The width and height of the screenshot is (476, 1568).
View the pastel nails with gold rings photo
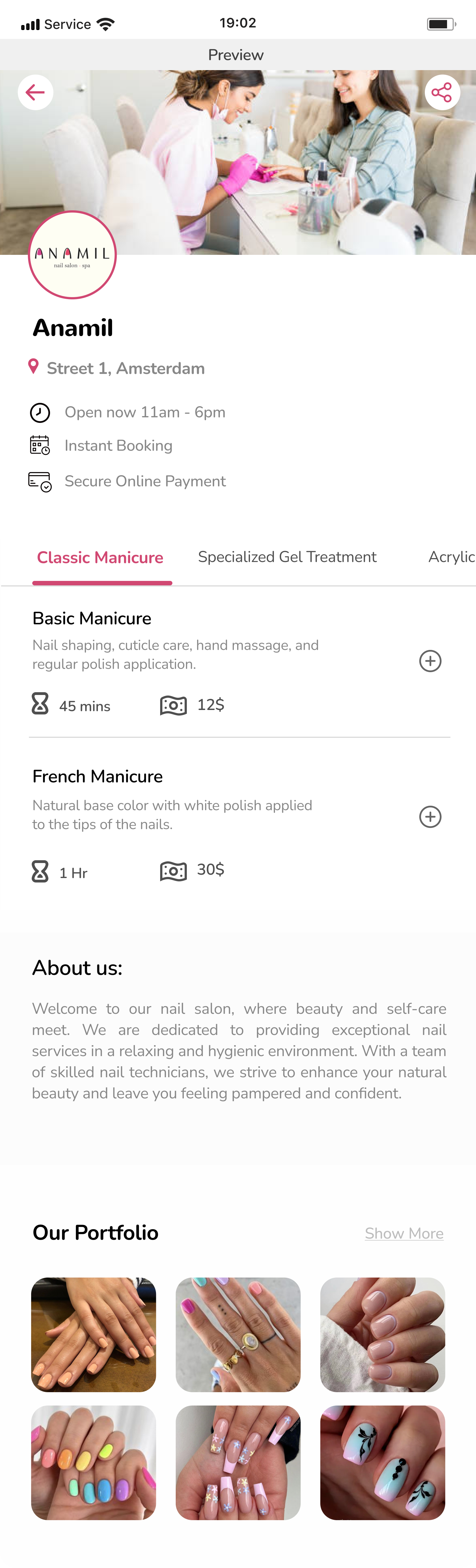coord(238,1335)
